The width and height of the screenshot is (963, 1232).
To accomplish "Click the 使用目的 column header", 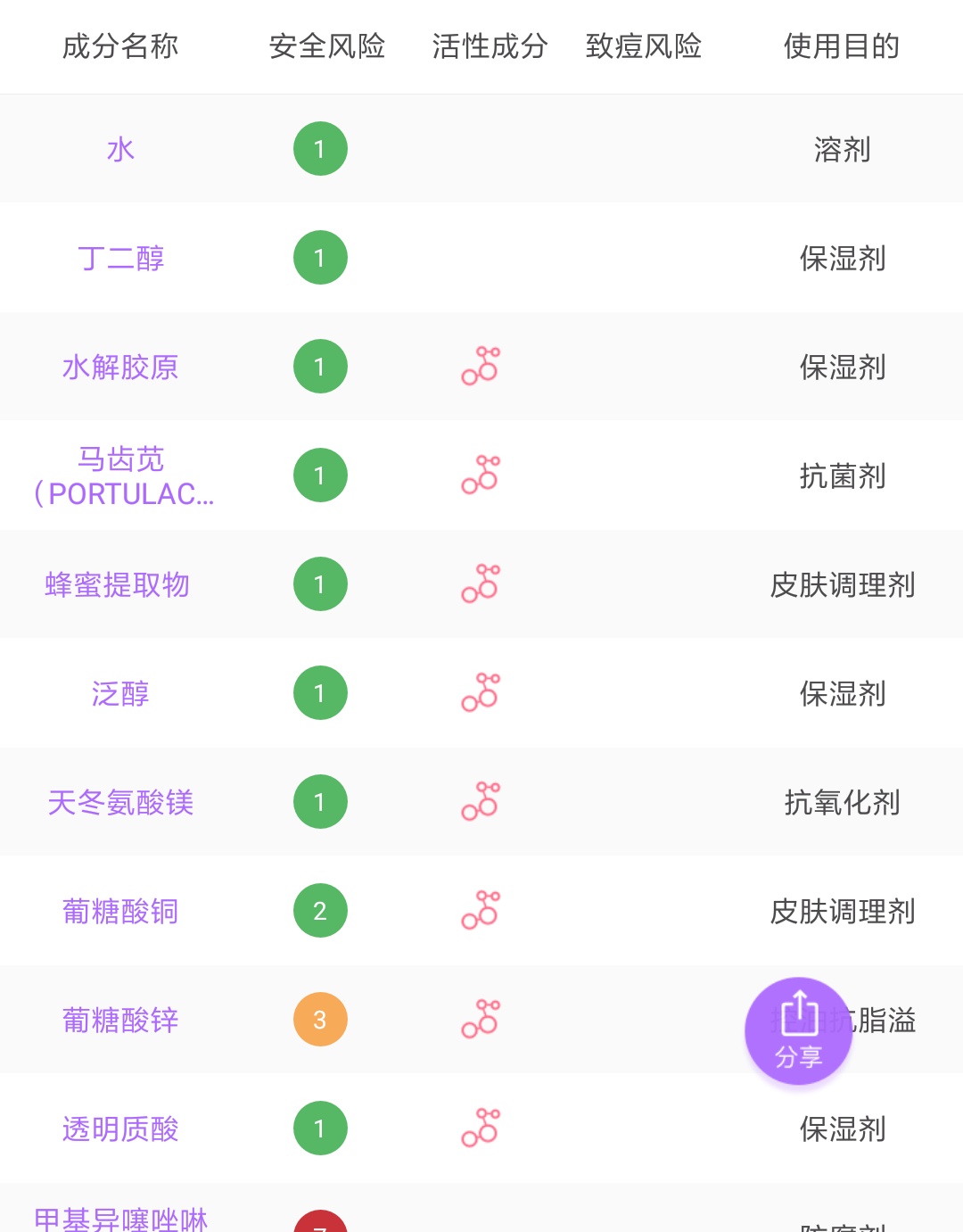I will point(843,46).
